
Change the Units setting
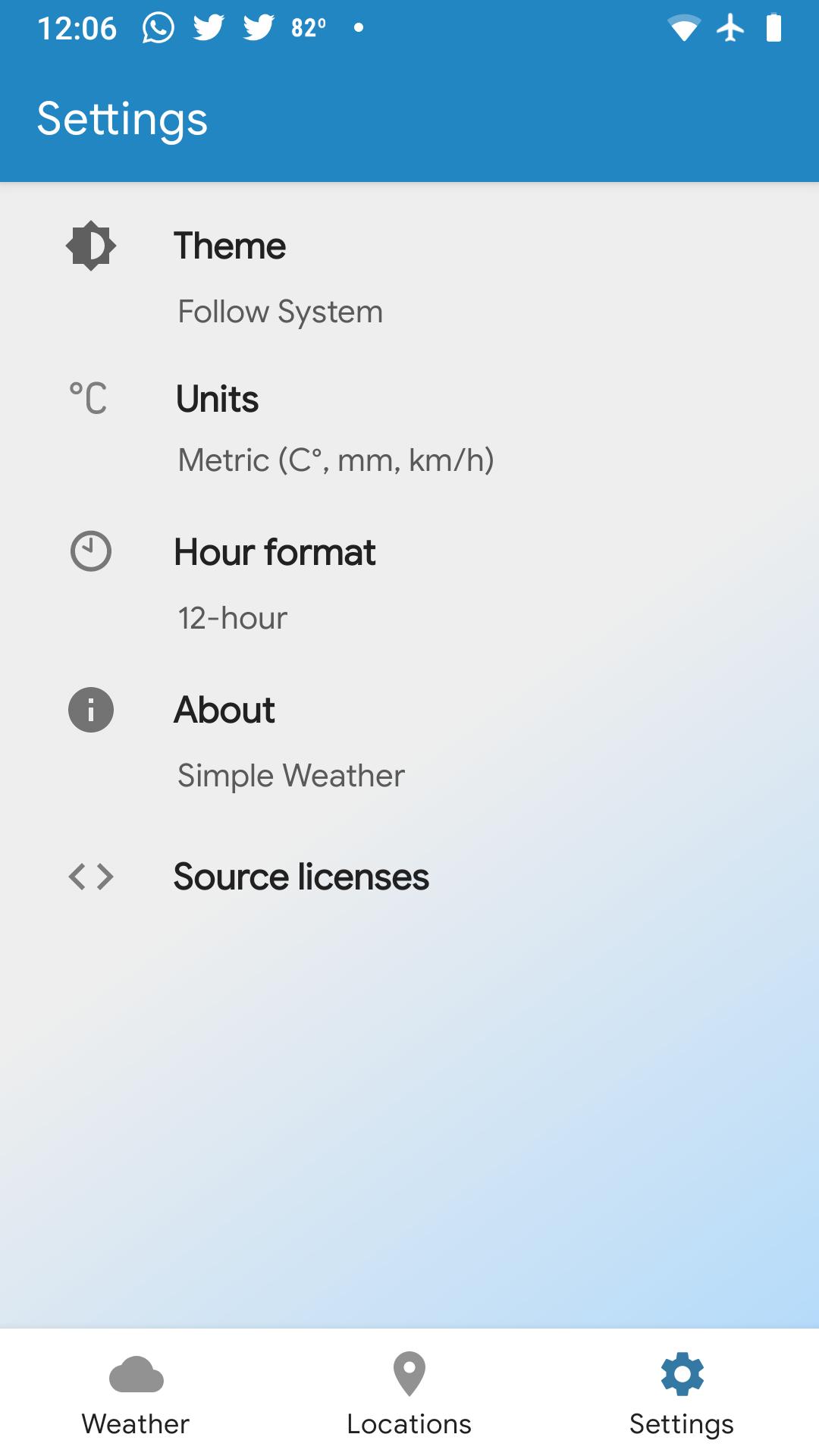coord(409,429)
